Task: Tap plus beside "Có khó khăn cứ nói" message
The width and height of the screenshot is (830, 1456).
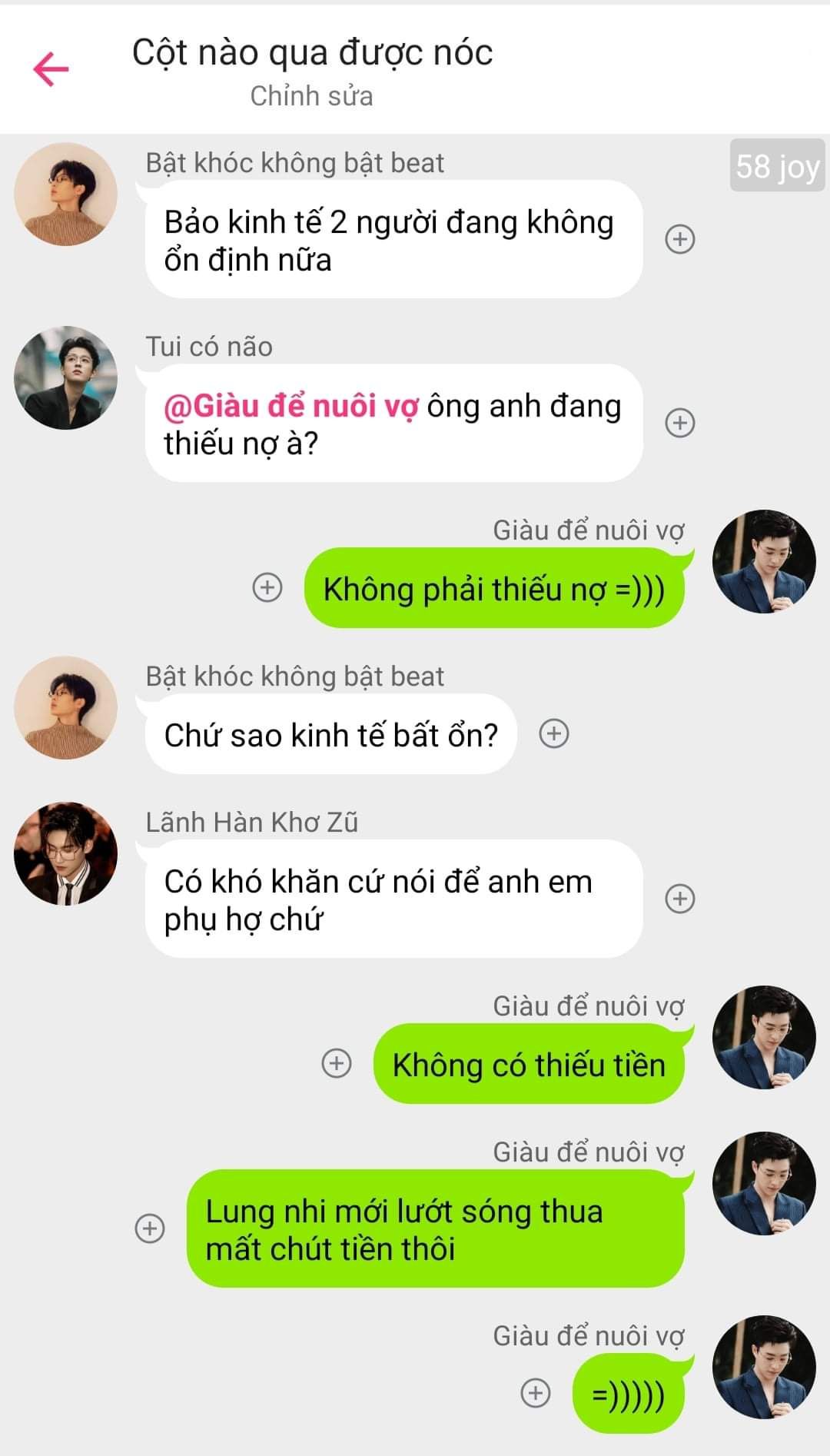Action: [x=679, y=899]
